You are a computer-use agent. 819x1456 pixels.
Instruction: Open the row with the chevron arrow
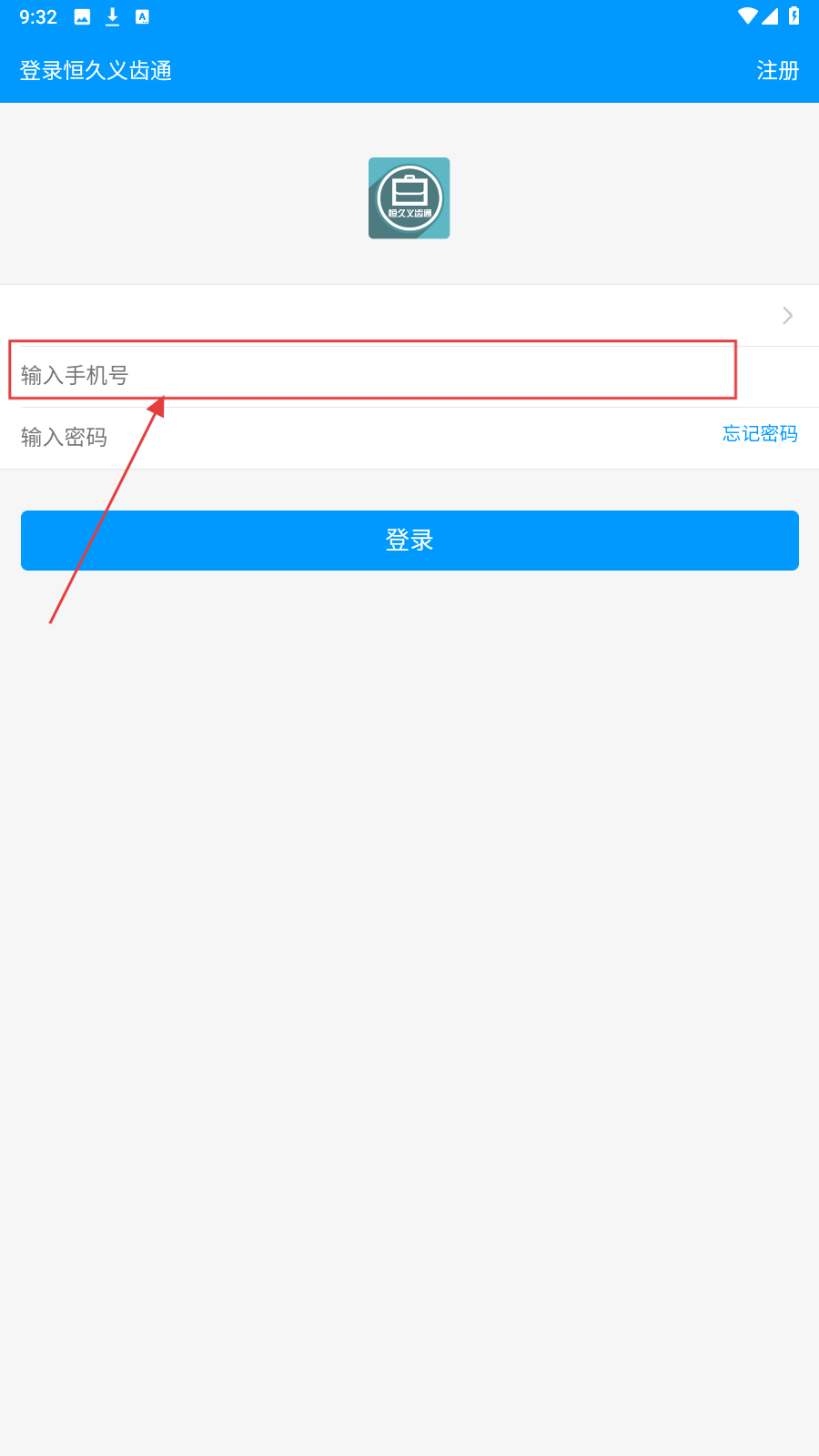(409, 315)
